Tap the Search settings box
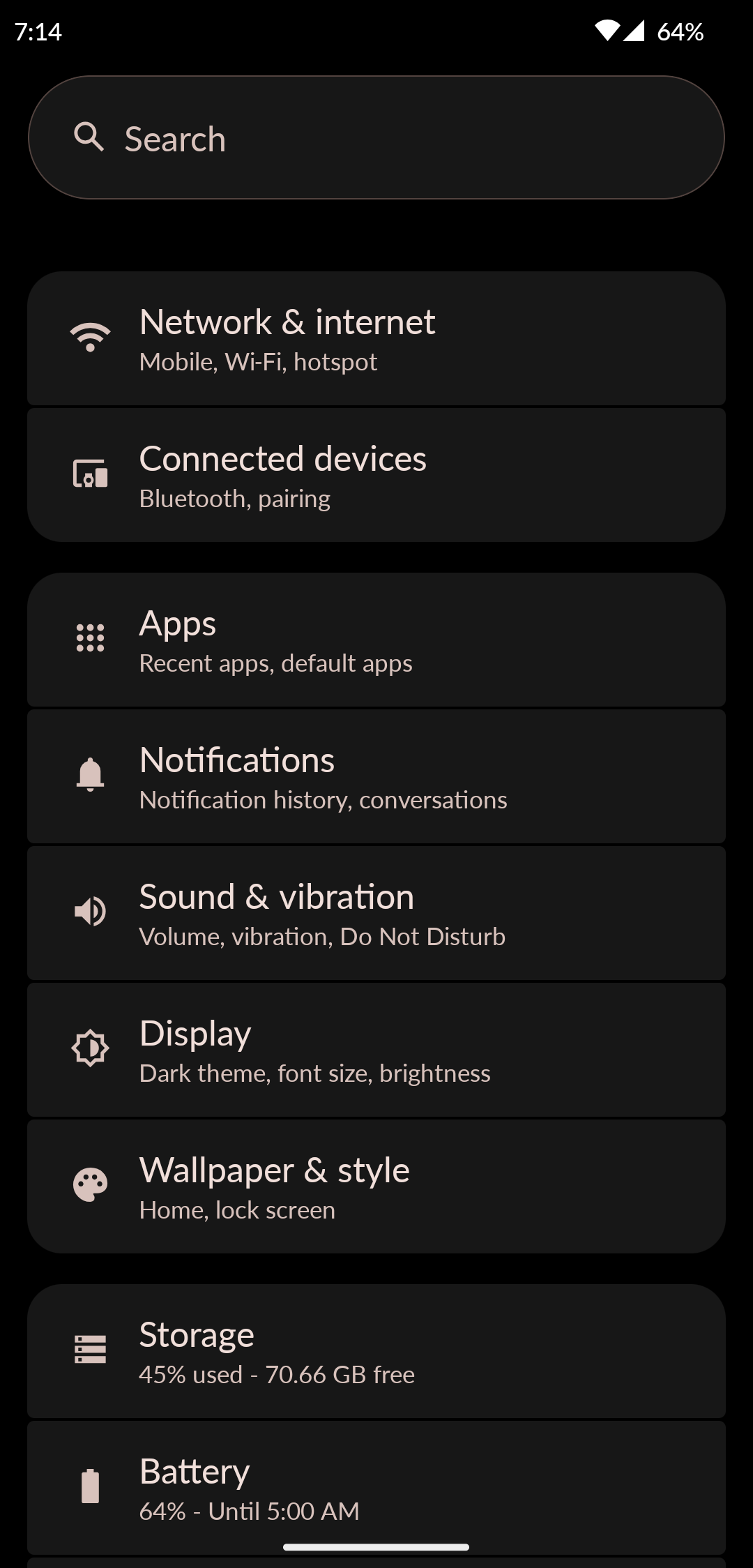The width and height of the screenshot is (753, 1568). [376, 137]
